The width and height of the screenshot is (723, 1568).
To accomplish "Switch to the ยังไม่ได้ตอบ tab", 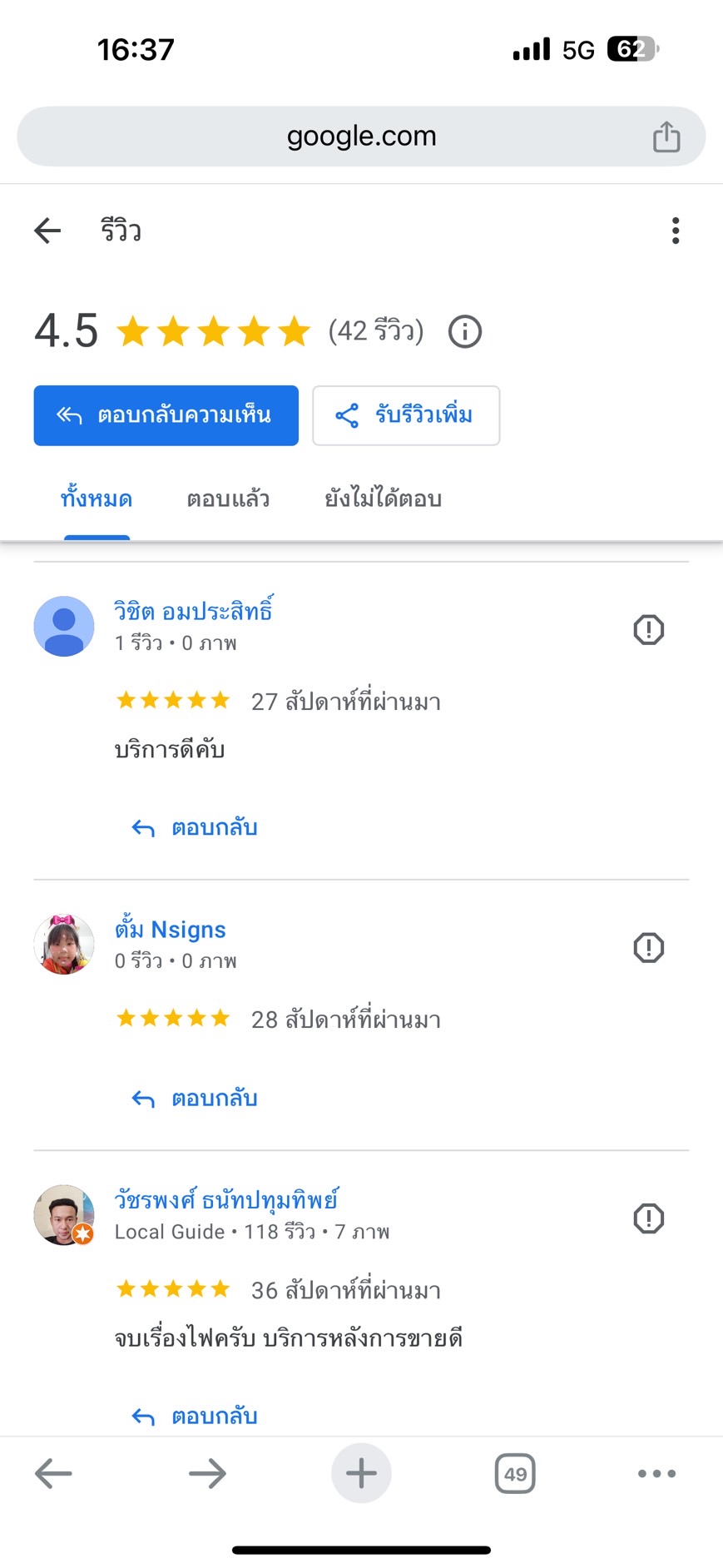I will [383, 499].
